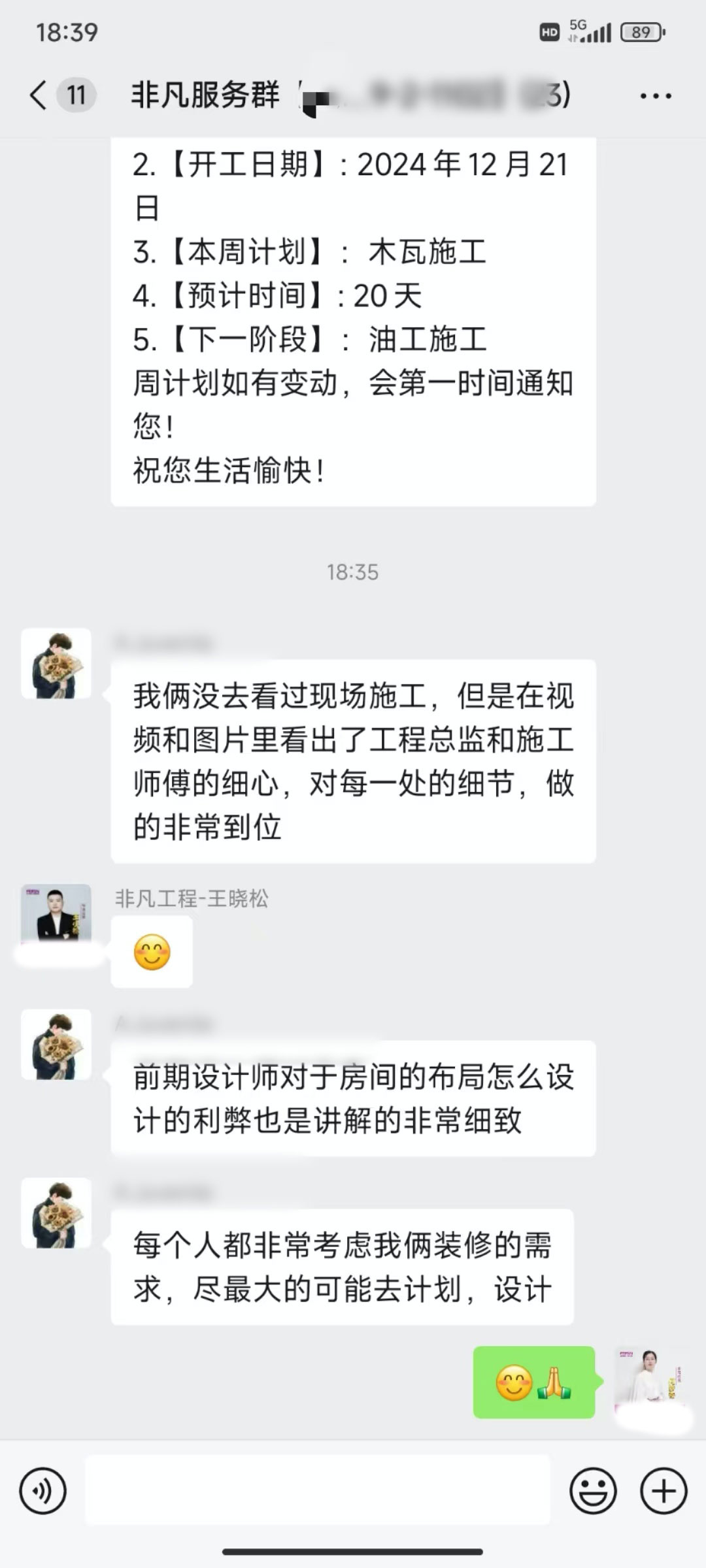The image size is (706, 1568).
Task: Open avatar of the sender of 我俩没去看过现场施工
Action: tap(56, 664)
